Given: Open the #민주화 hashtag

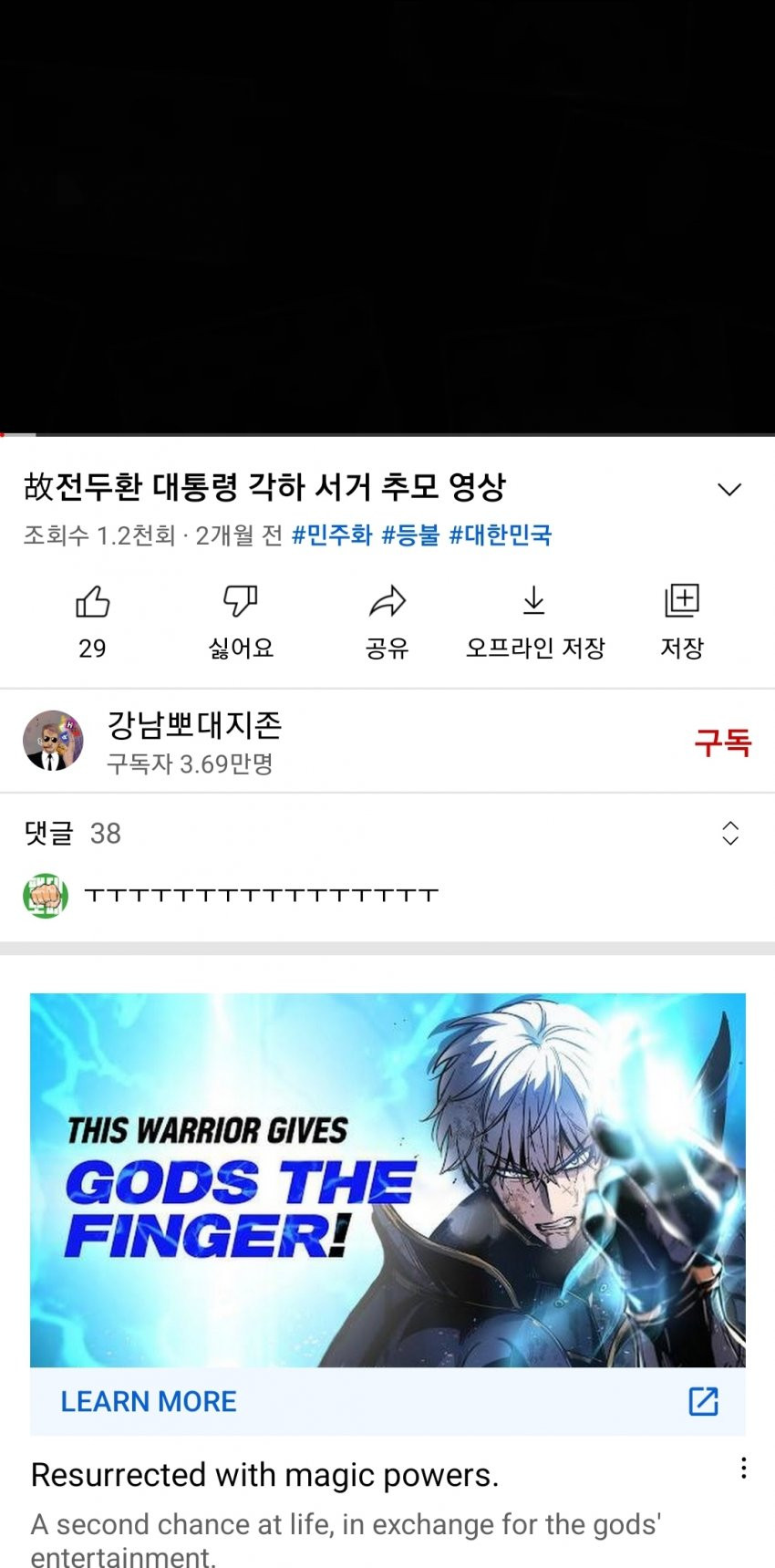Looking at the screenshot, I should pos(332,535).
